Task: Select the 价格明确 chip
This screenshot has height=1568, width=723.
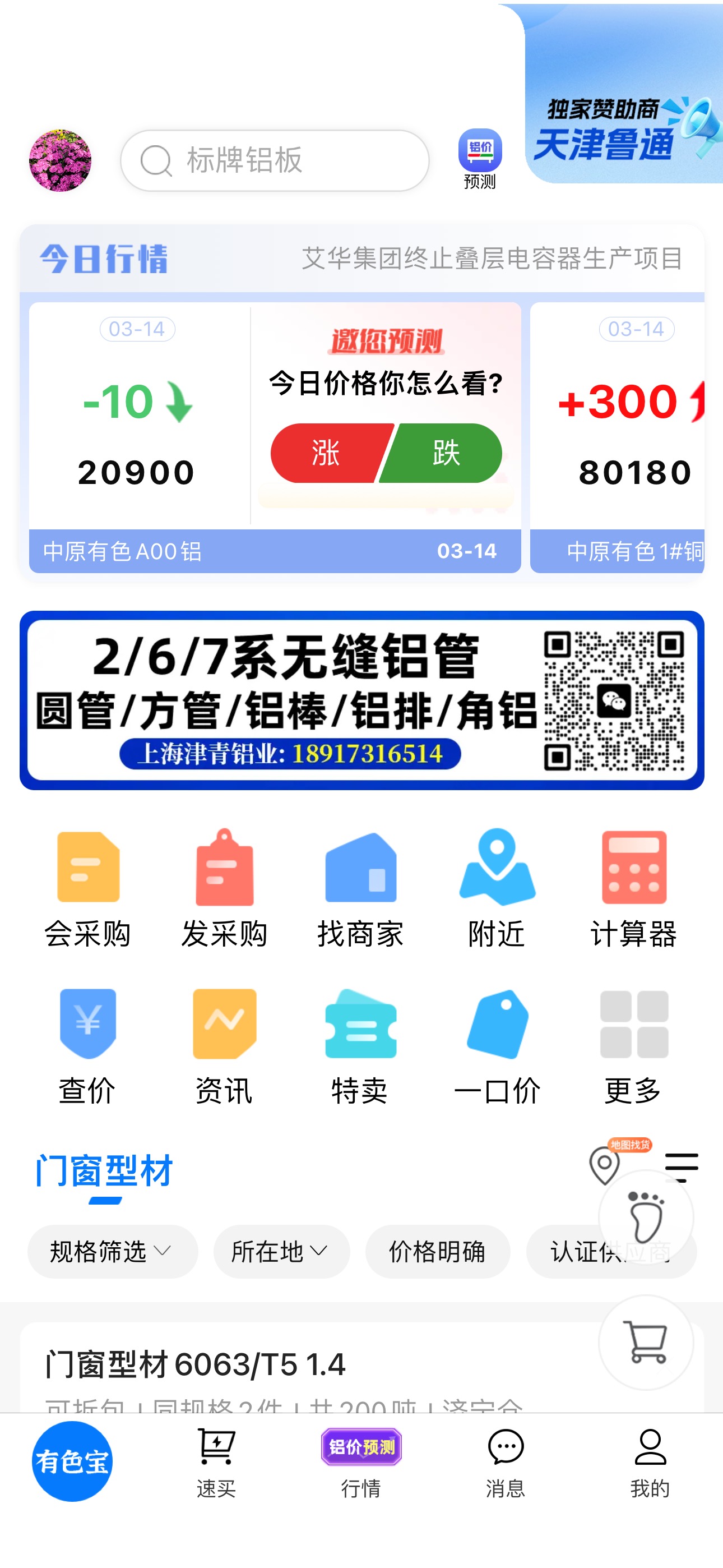Action: coord(437,1252)
